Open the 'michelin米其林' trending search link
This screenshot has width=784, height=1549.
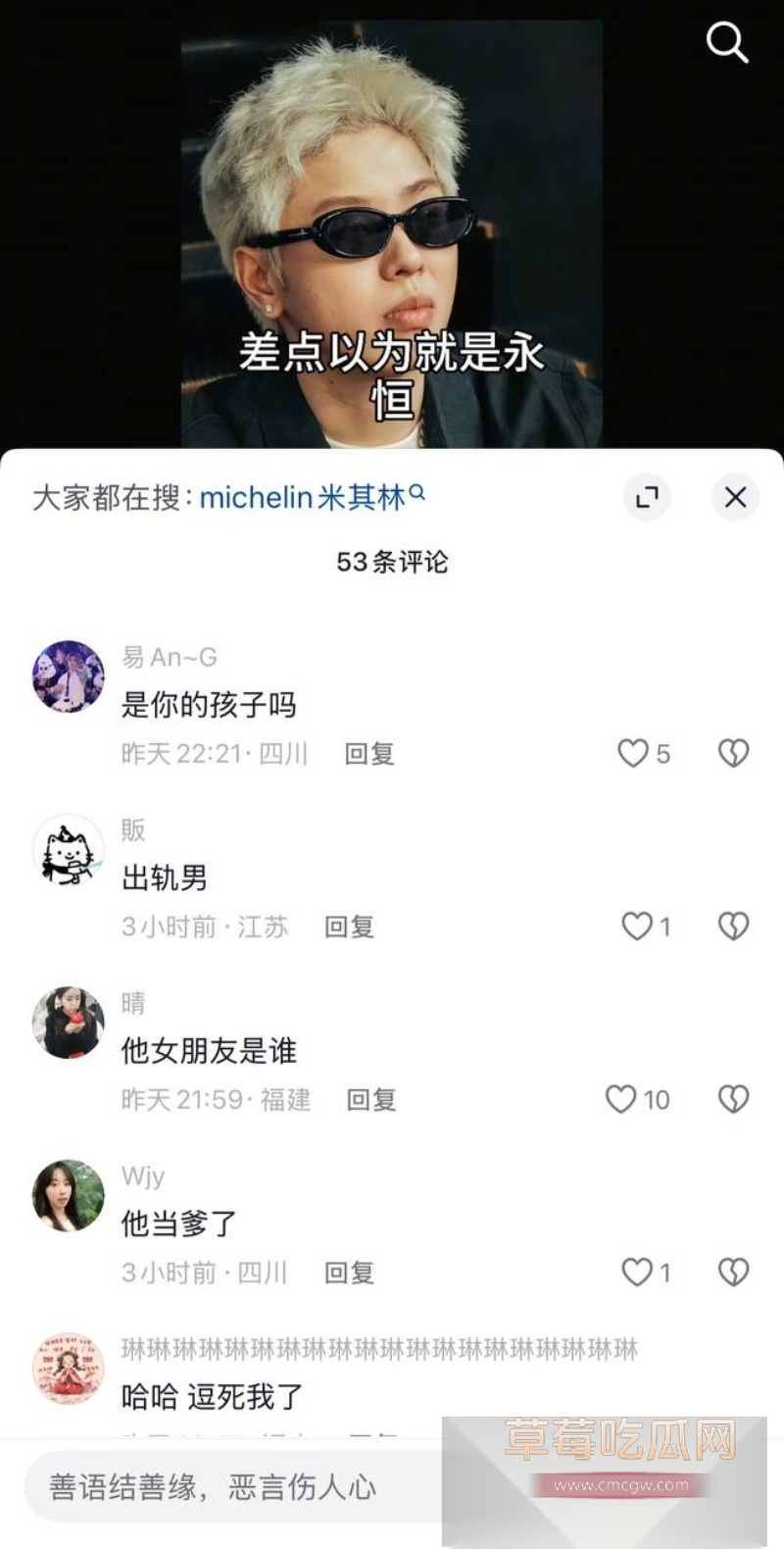coord(311,497)
